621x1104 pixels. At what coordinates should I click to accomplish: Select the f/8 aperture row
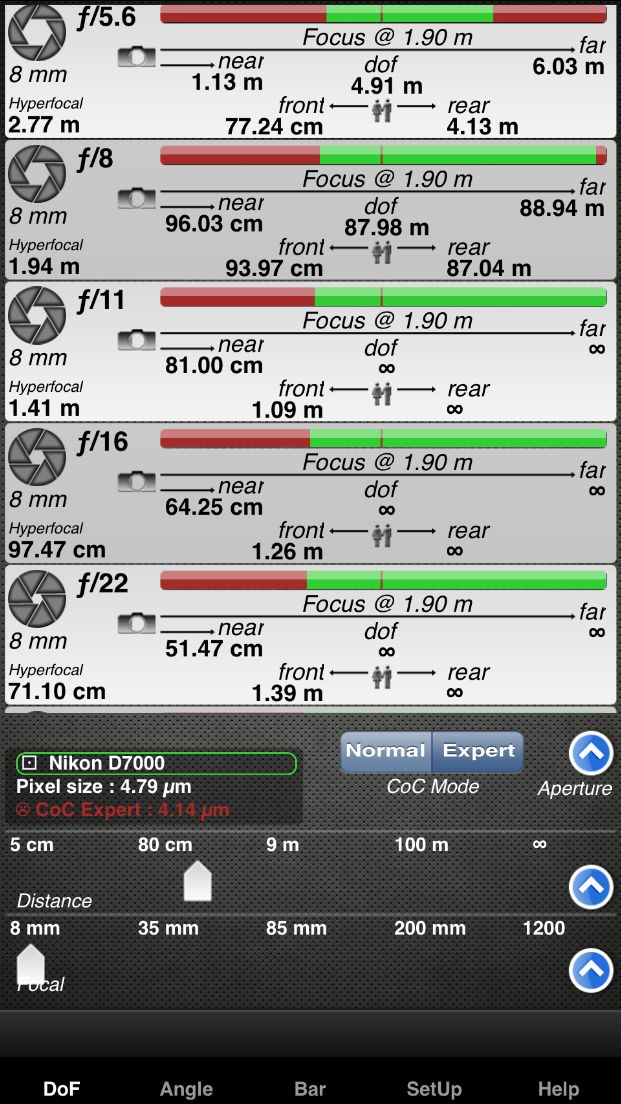310,211
